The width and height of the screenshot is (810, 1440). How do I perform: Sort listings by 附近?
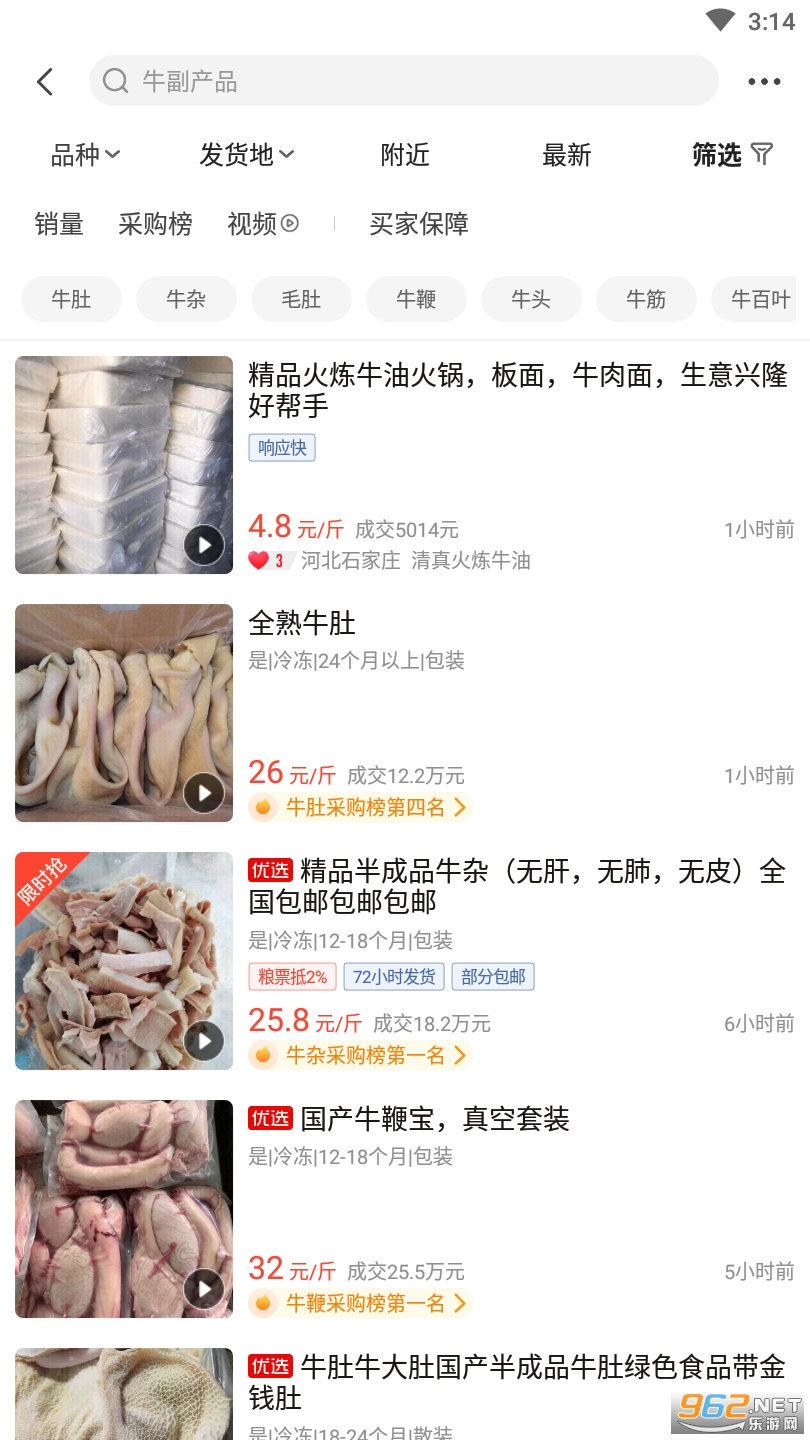tap(405, 155)
